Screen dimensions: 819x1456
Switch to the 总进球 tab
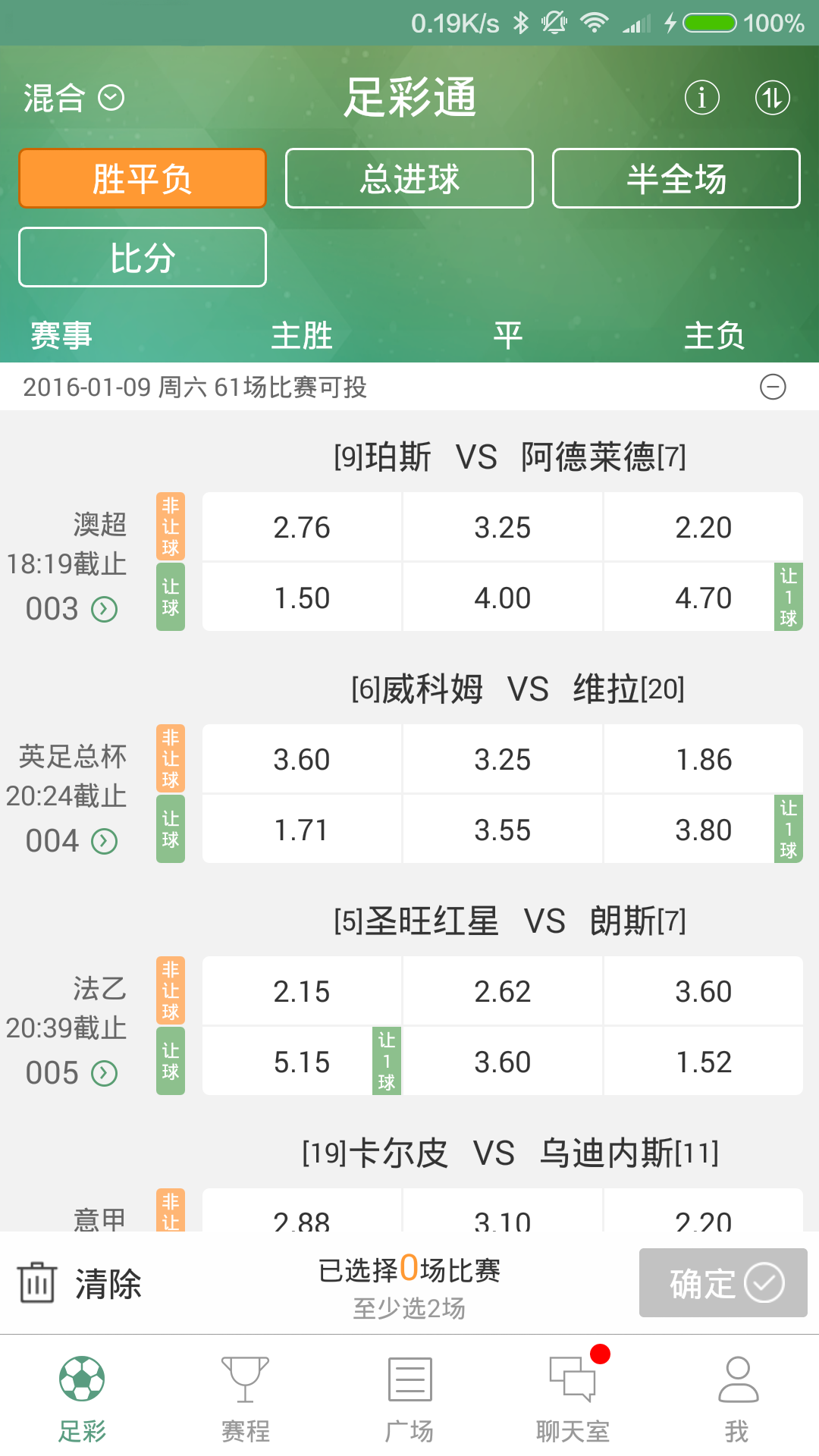(409, 178)
